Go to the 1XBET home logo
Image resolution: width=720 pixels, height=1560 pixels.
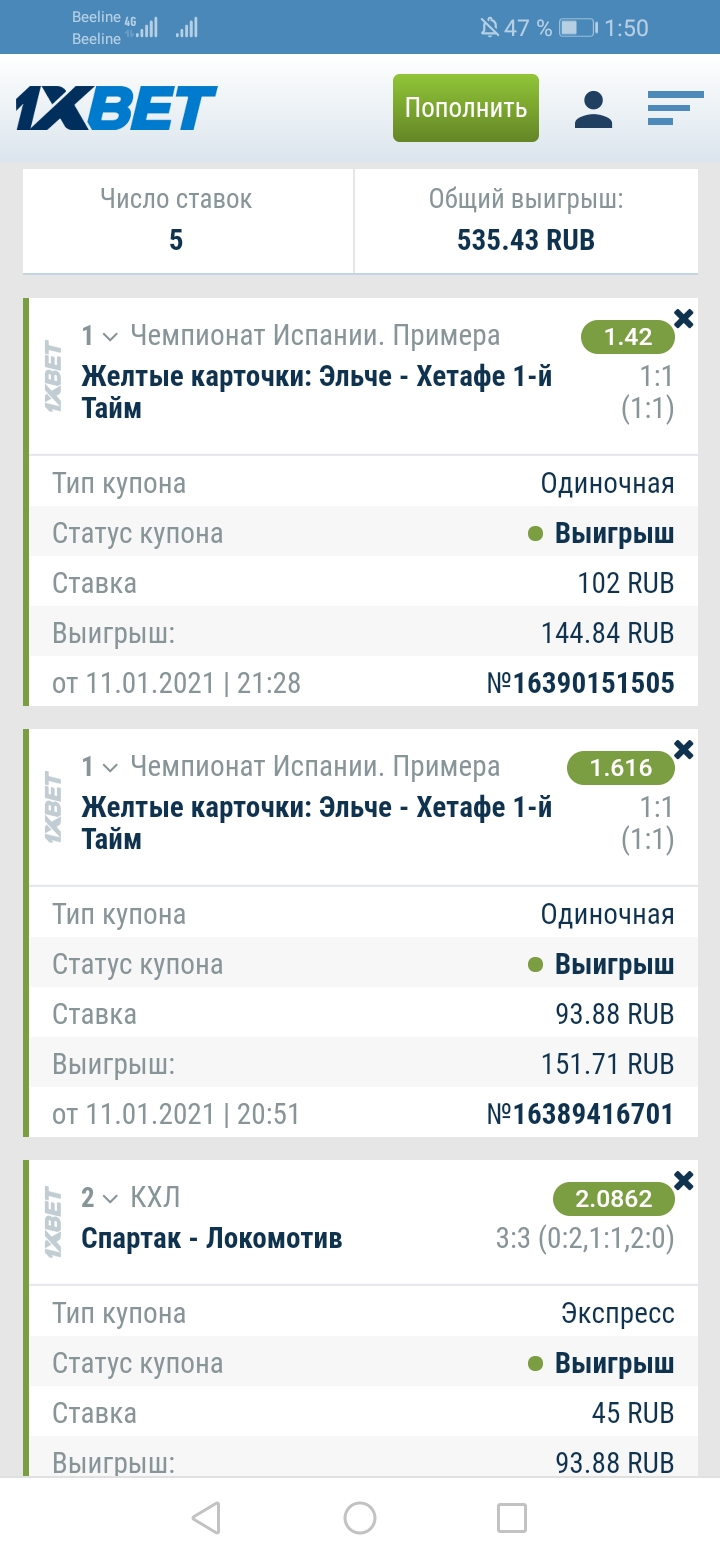pos(116,108)
